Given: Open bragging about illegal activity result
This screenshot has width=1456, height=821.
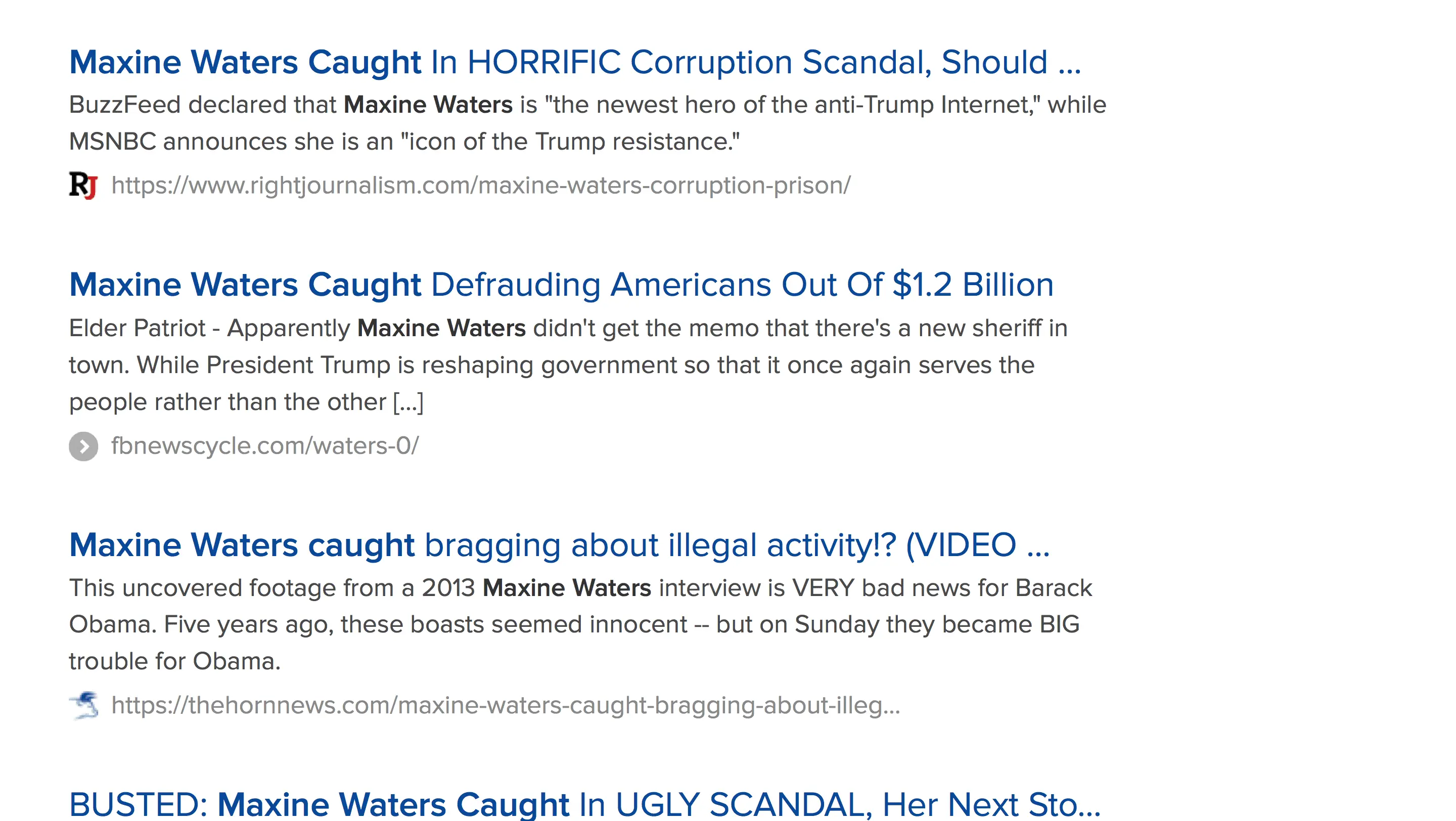Looking at the screenshot, I should [x=559, y=545].
